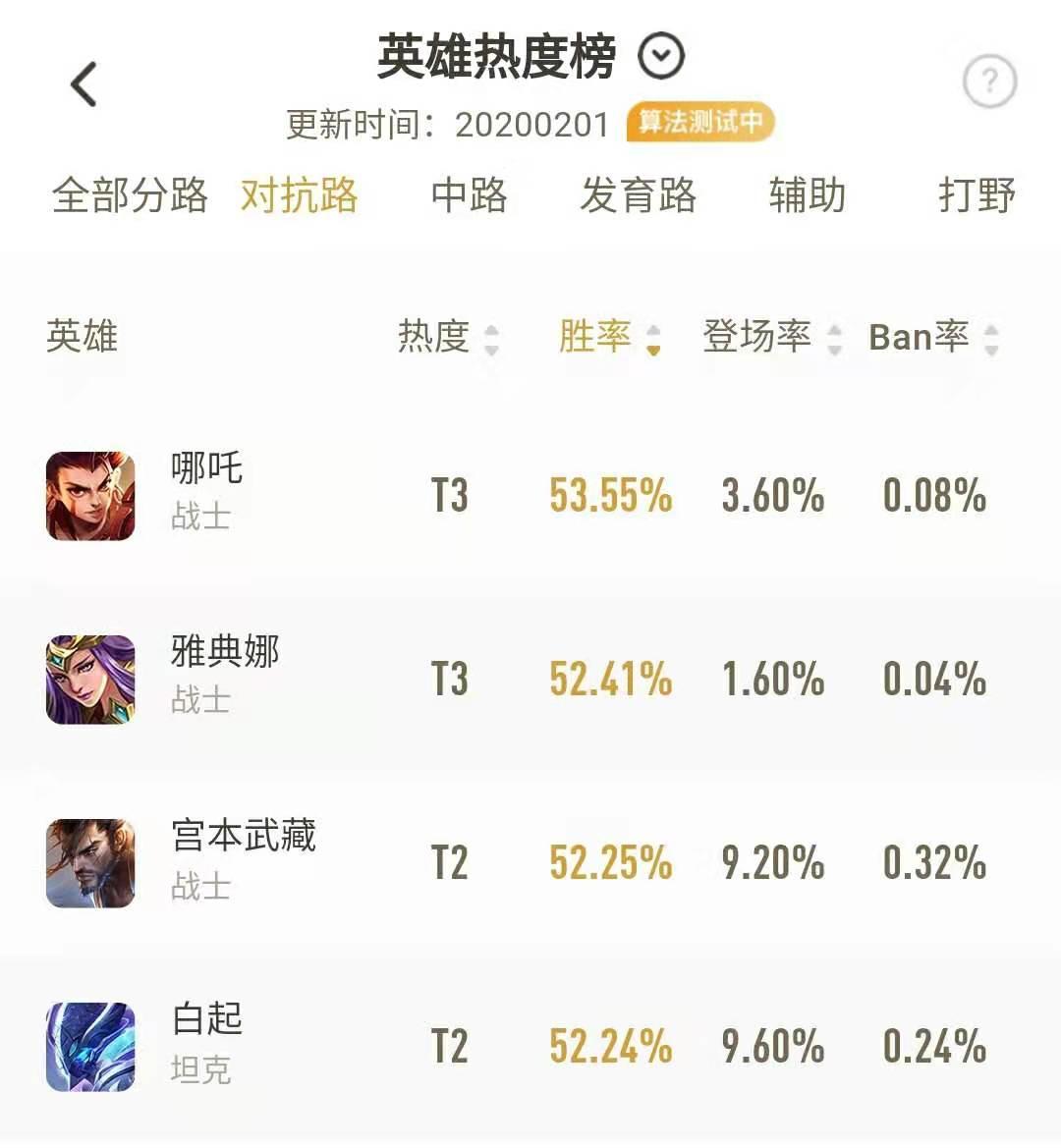The width and height of the screenshot is (1061, 1148).
Task: Tap 哪吒's hero avatar
Action: click(89, 496)
